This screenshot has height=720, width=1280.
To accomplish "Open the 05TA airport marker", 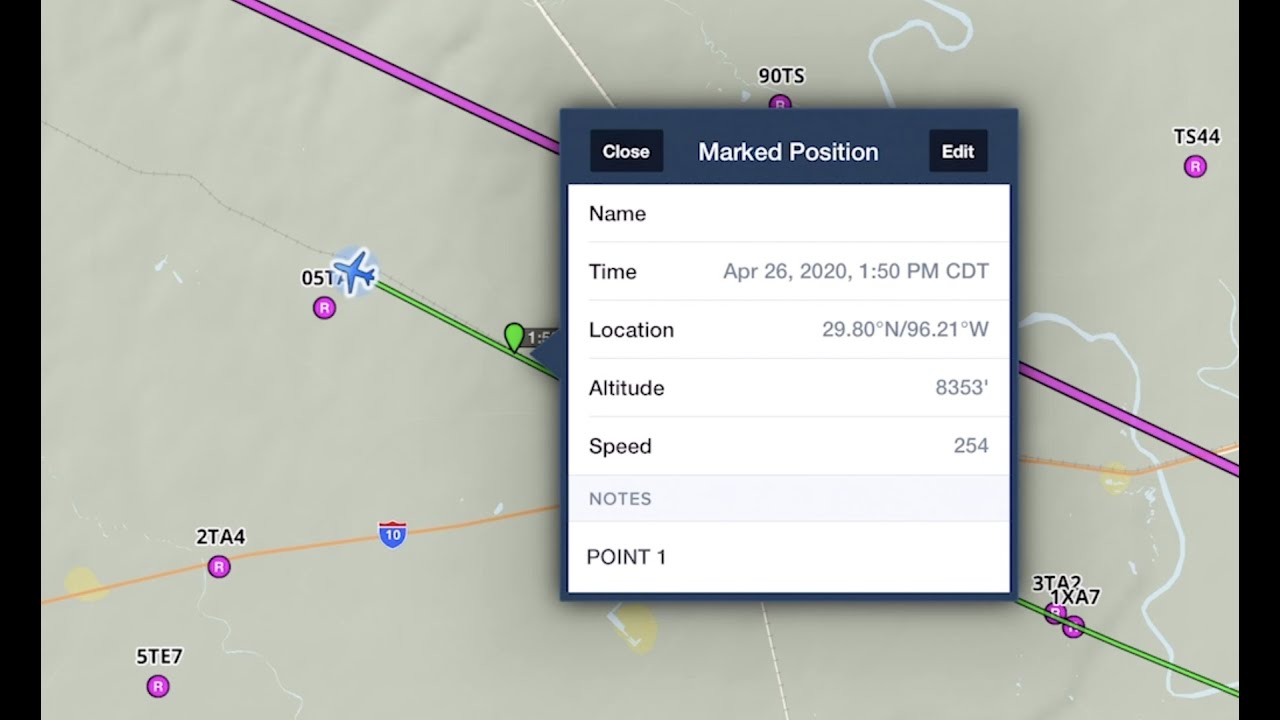I will [x=324, y=308].
